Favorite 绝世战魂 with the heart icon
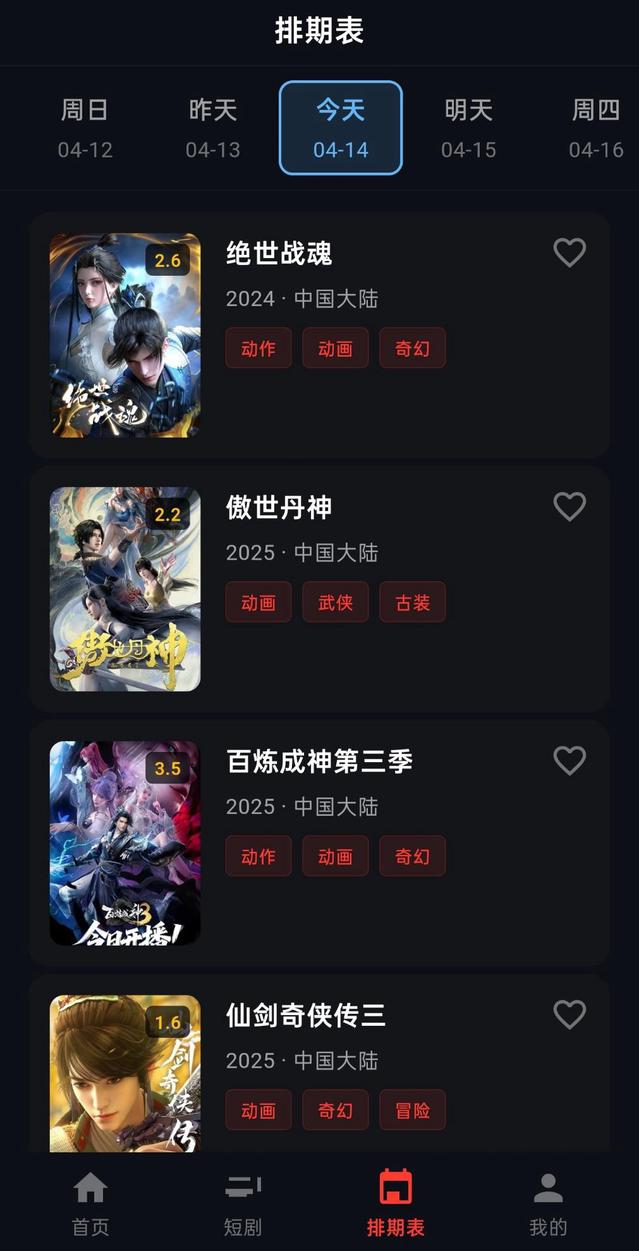Screen dimensions: 639x1251 click(569, 253)
